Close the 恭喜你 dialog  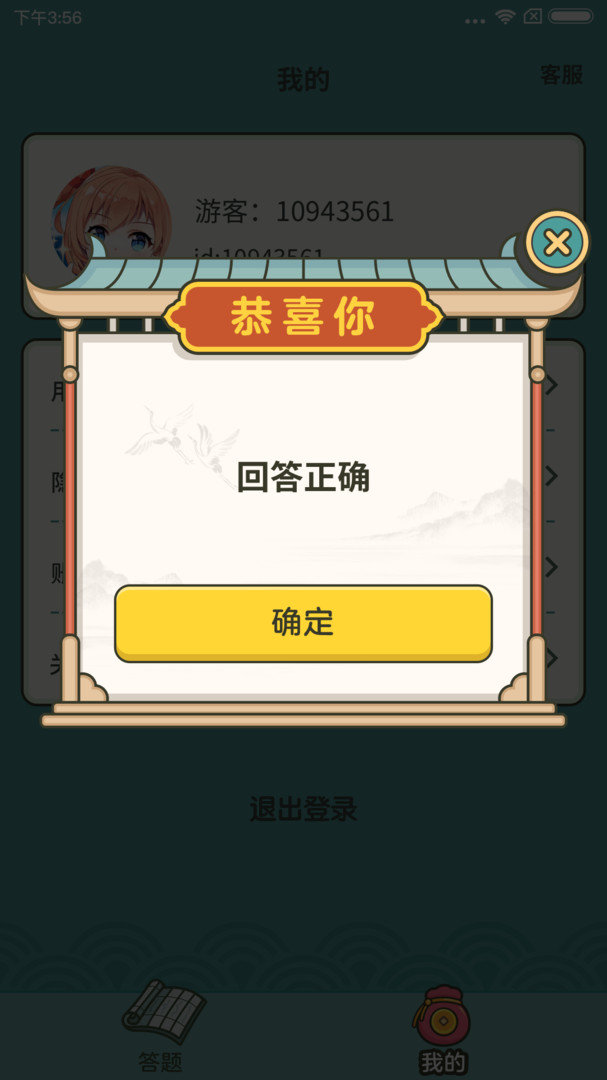point(557,242)
